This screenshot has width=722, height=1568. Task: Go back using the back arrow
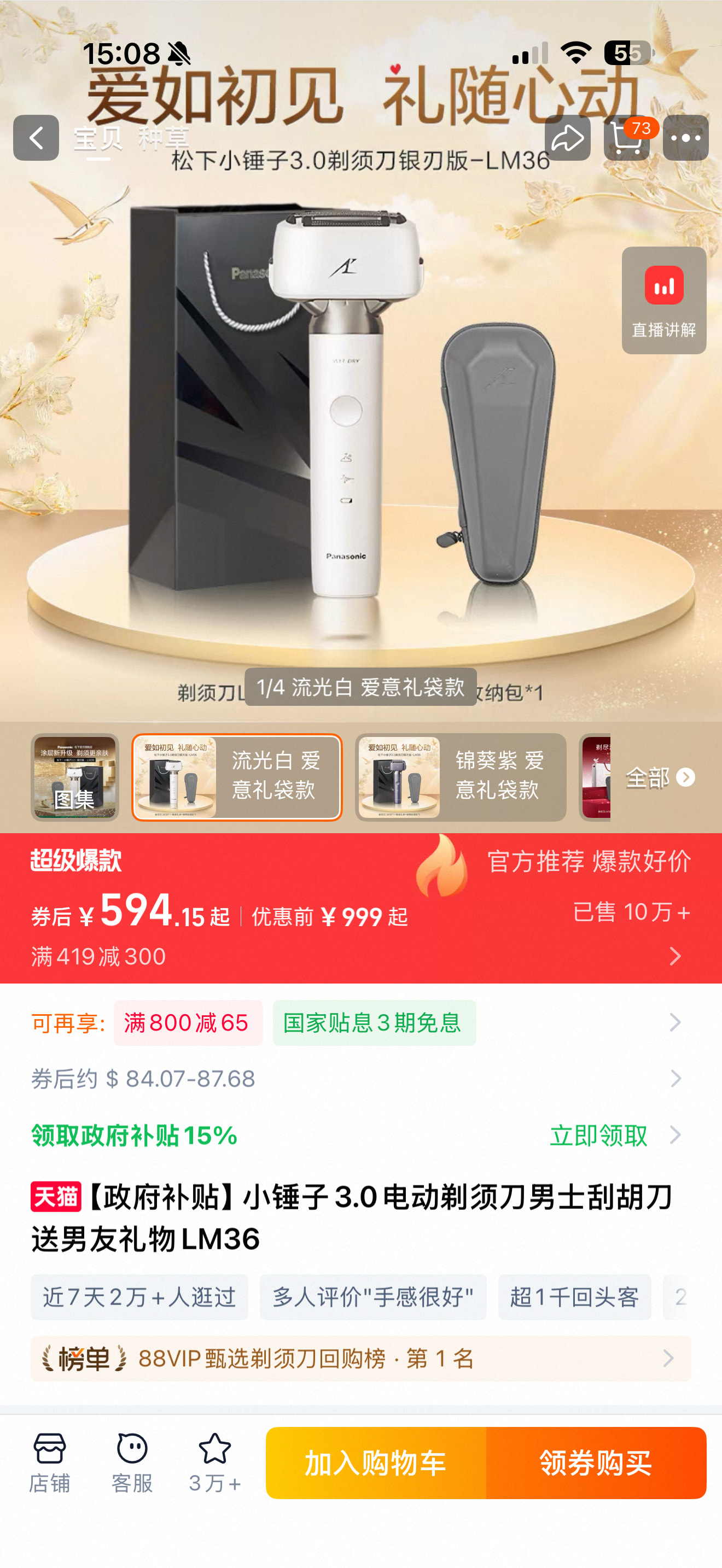click(x=36, y=138)
